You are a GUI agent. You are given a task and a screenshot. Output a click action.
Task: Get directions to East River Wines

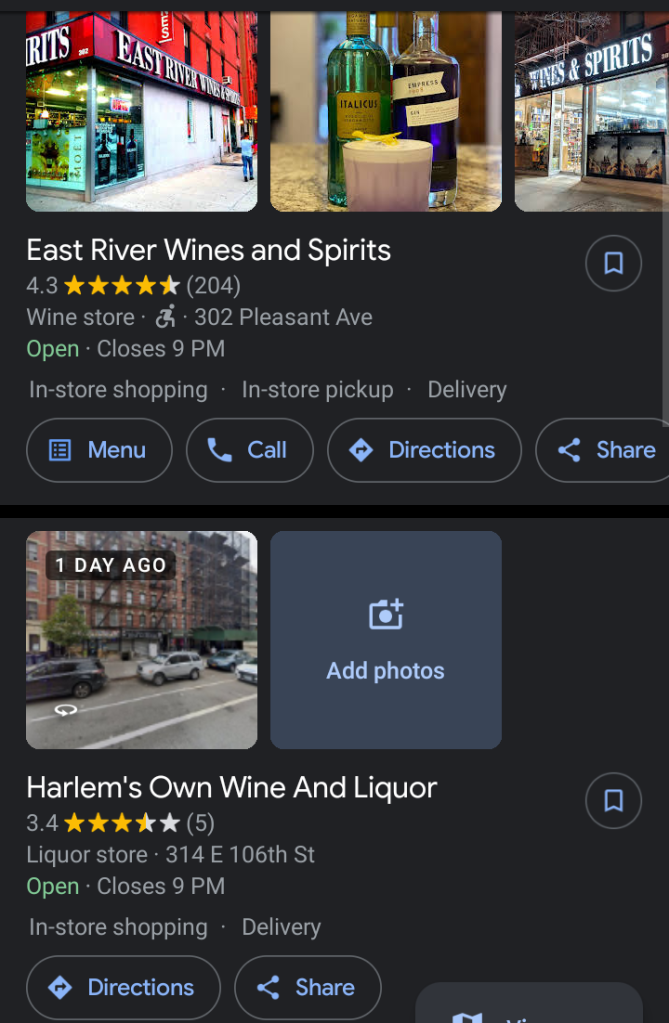coord(424,450)
